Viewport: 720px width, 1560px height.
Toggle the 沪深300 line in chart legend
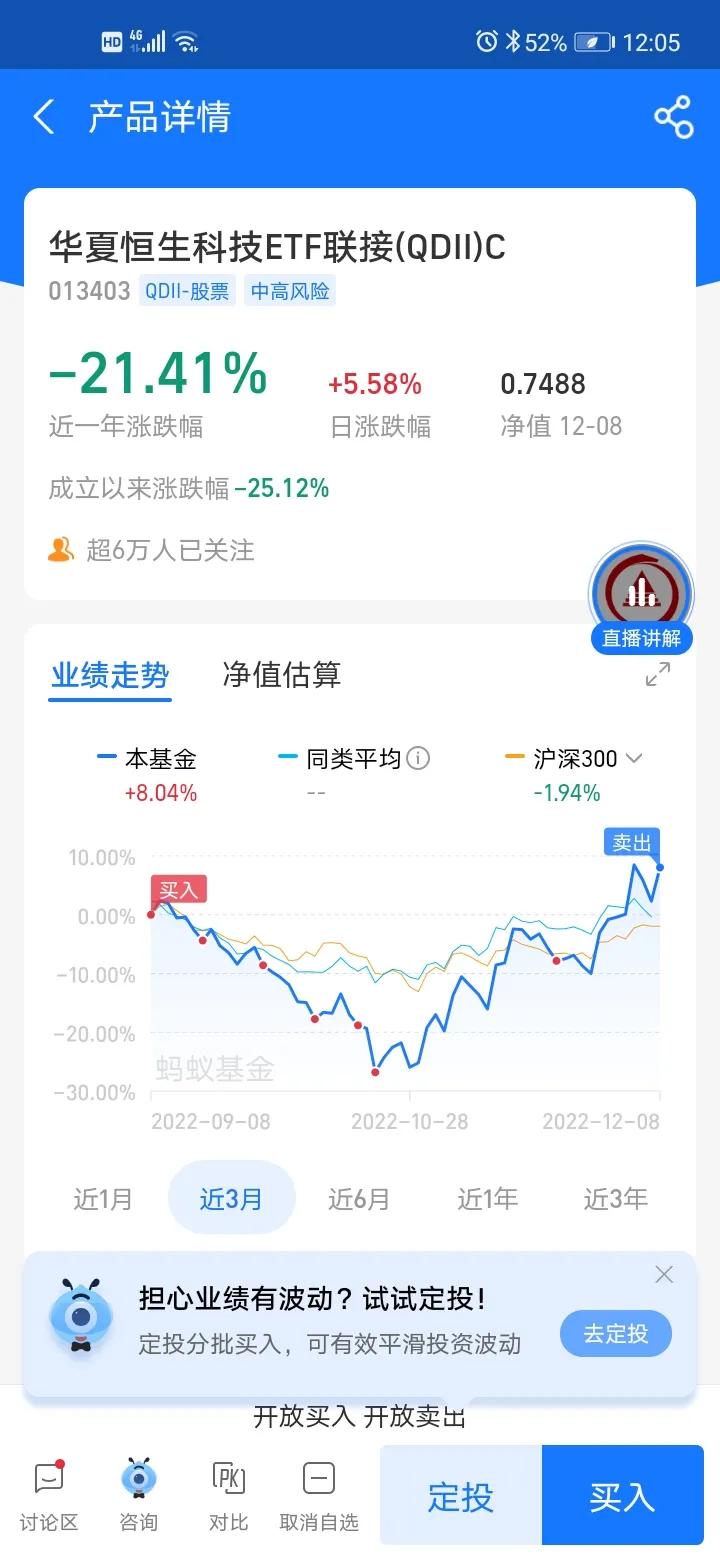click(x=575, y=758)
